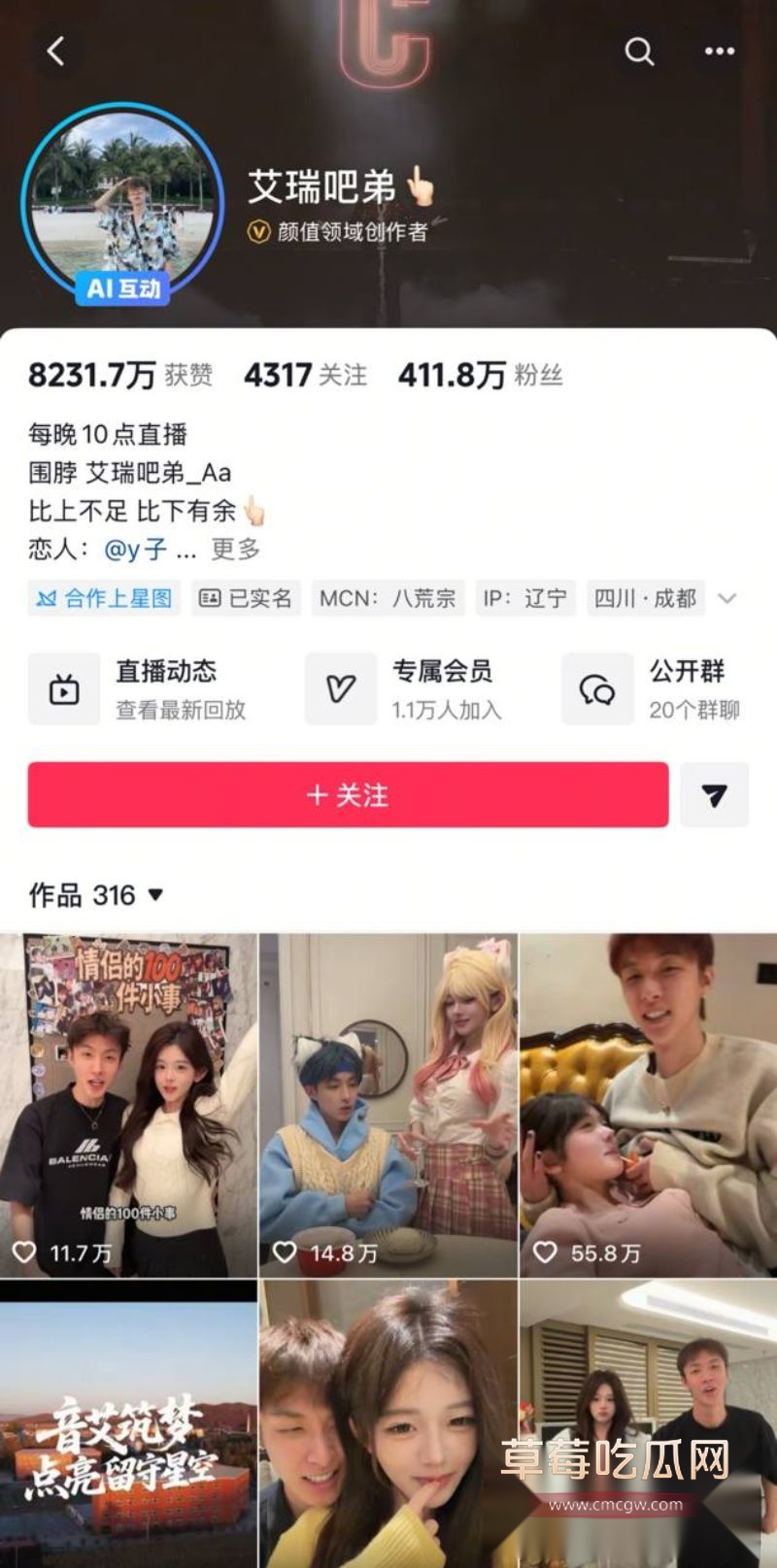Open 公开群 via the chat bubble icon
The image size is (777, 1568).
click(x=596, y=688)
